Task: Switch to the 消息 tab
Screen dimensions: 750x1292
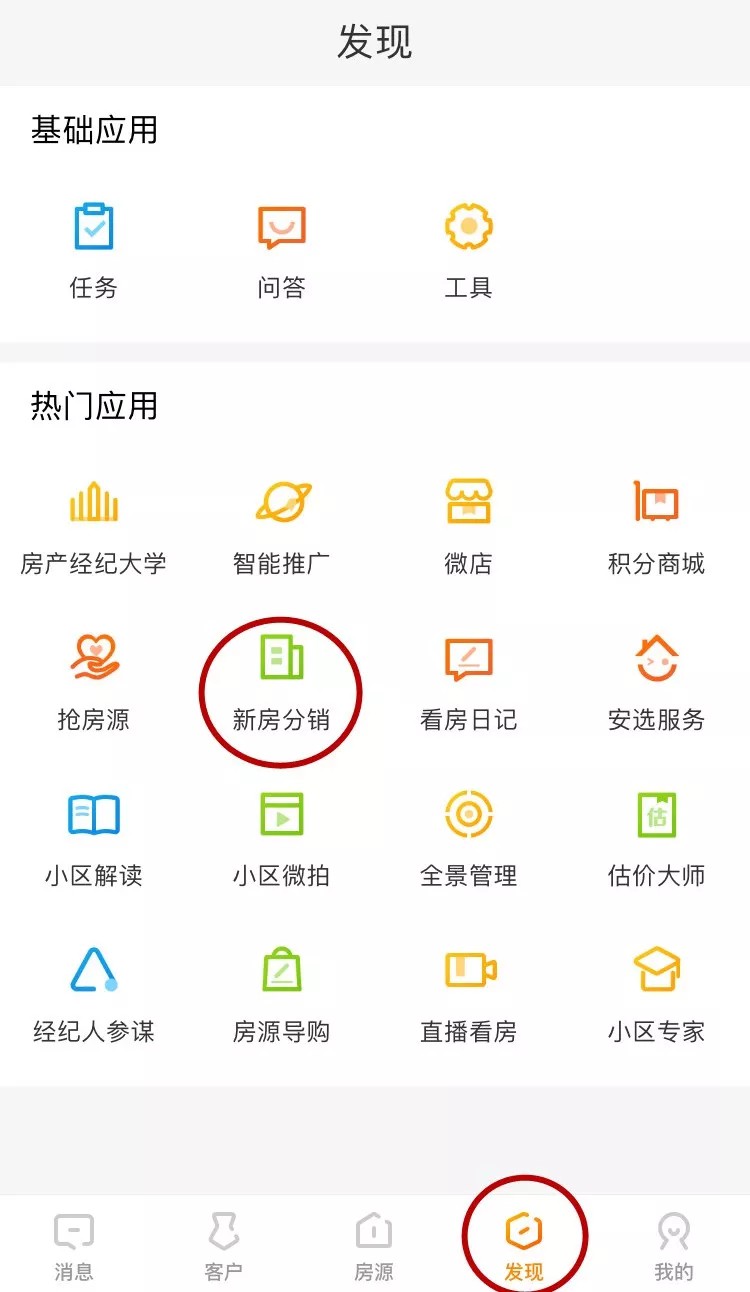Action: (x=74, y=1245)
